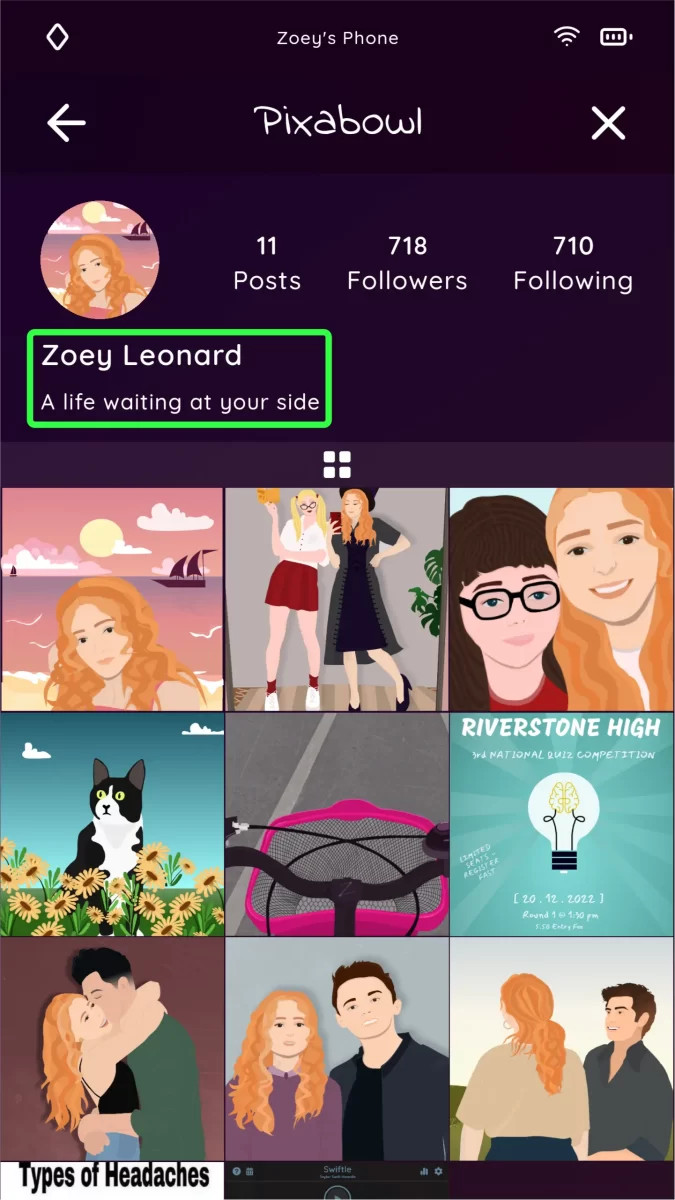Open the post with boy in black jacket

tap(336, 1048)
